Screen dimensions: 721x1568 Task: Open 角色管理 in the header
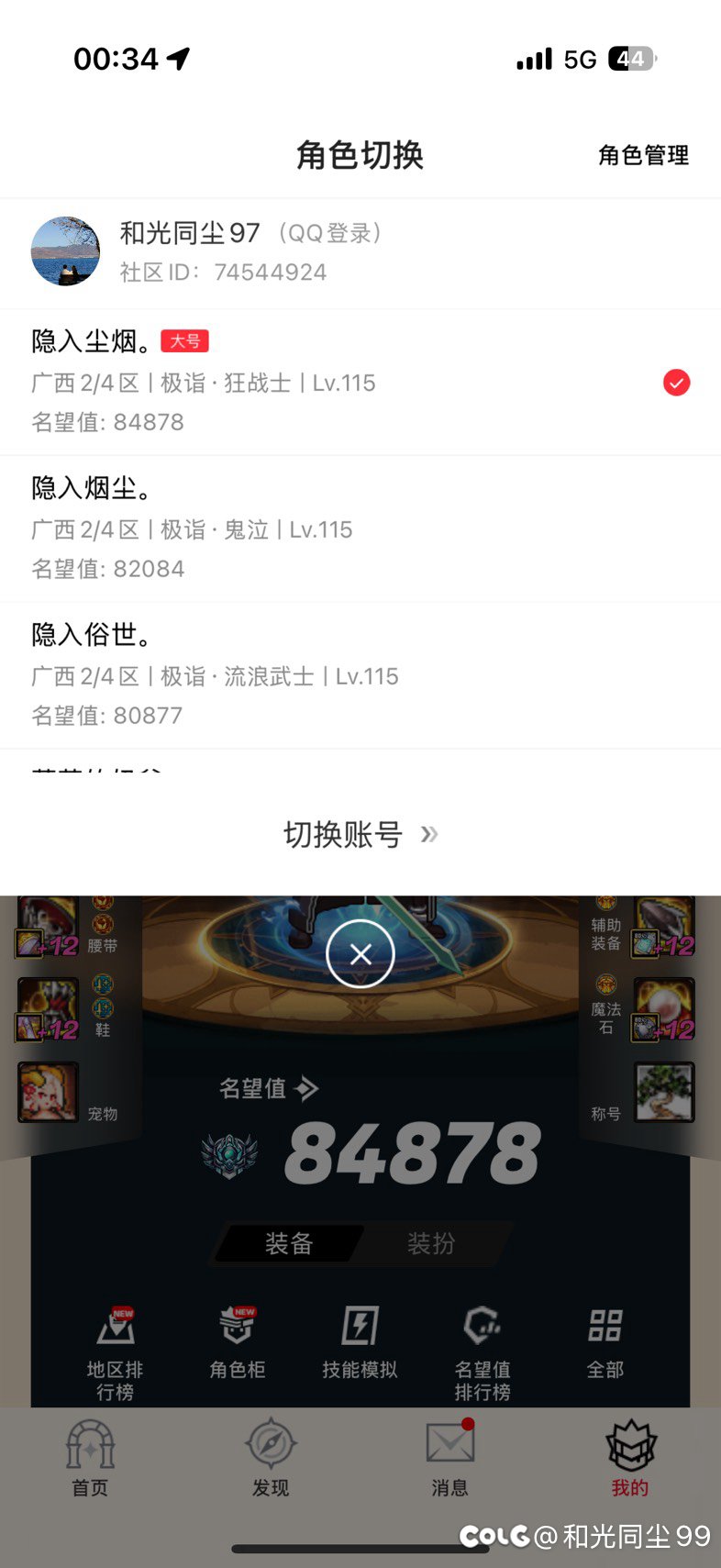(643, 155)
